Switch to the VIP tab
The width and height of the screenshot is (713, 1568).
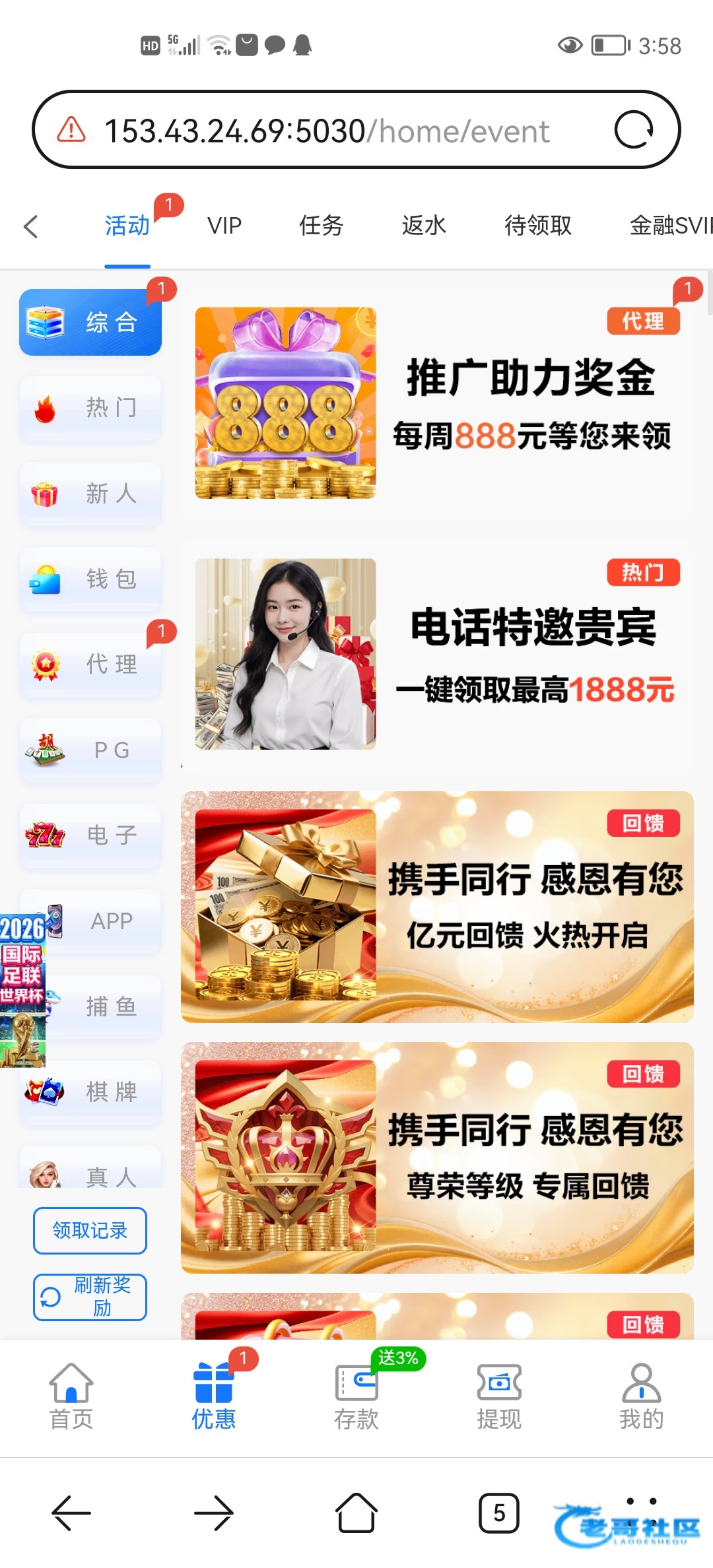pos(224,226)
